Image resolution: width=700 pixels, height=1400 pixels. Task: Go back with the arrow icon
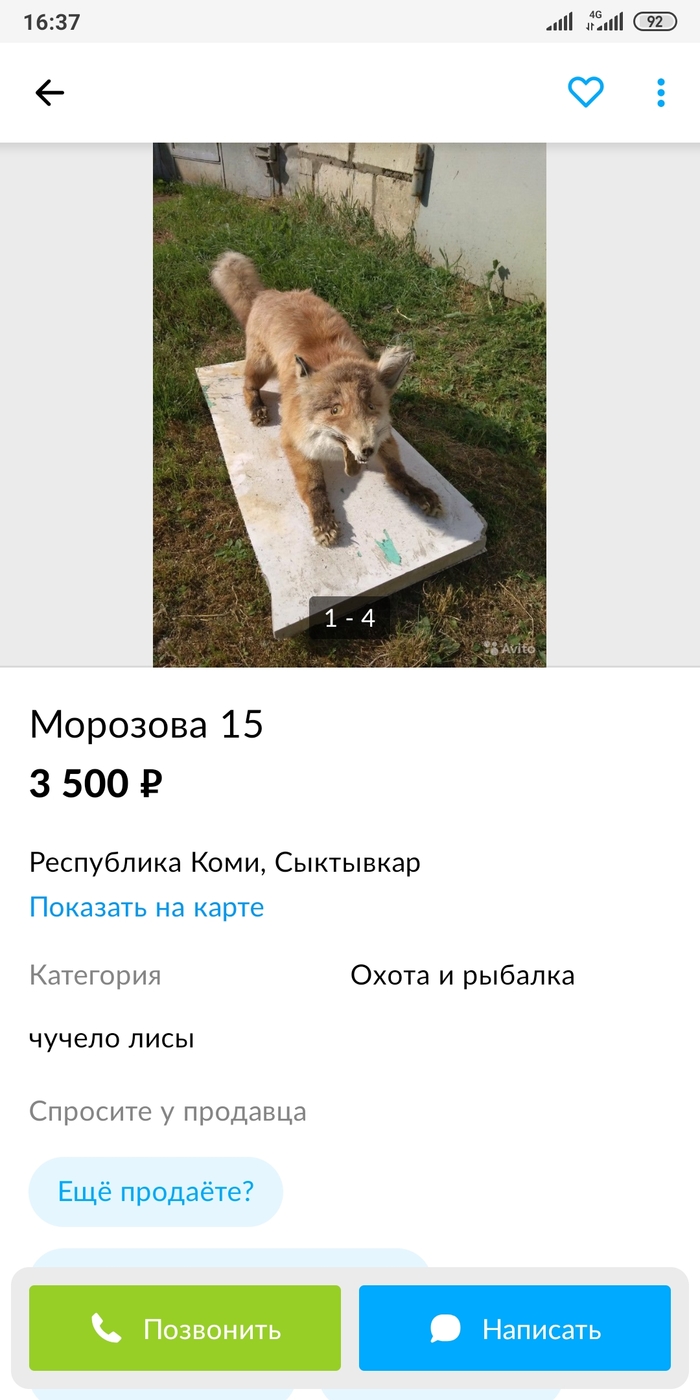point(49,93)
